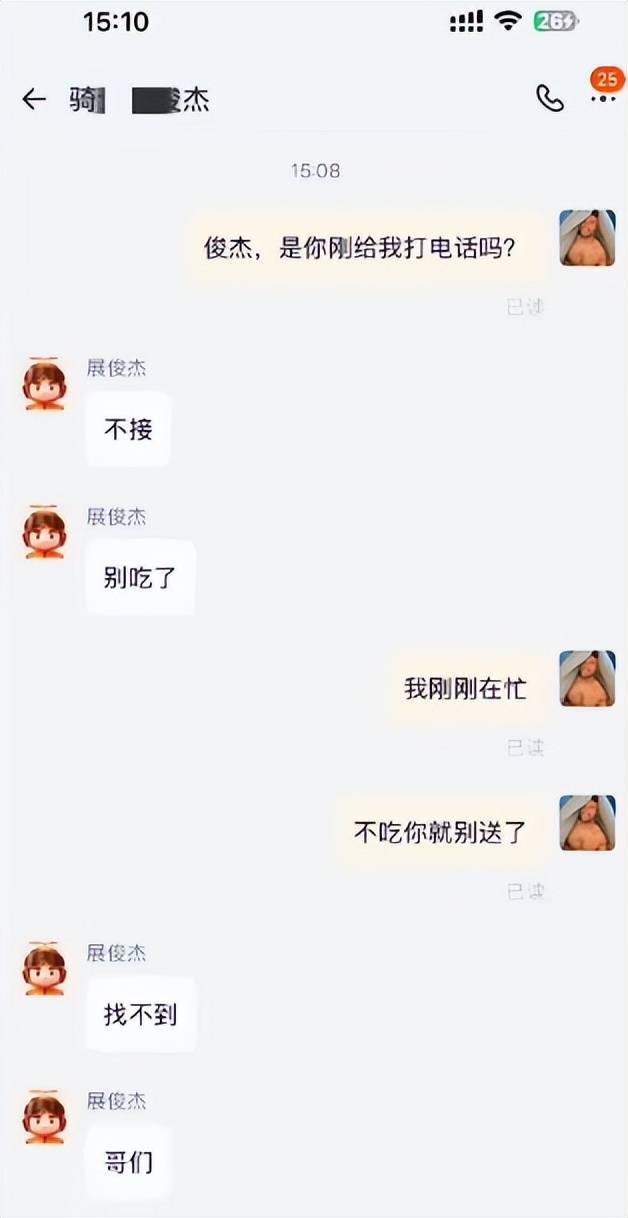The image size is (628, 1218).
Task: Open the three-dot overflow menu
Action: tap(603, 100)
